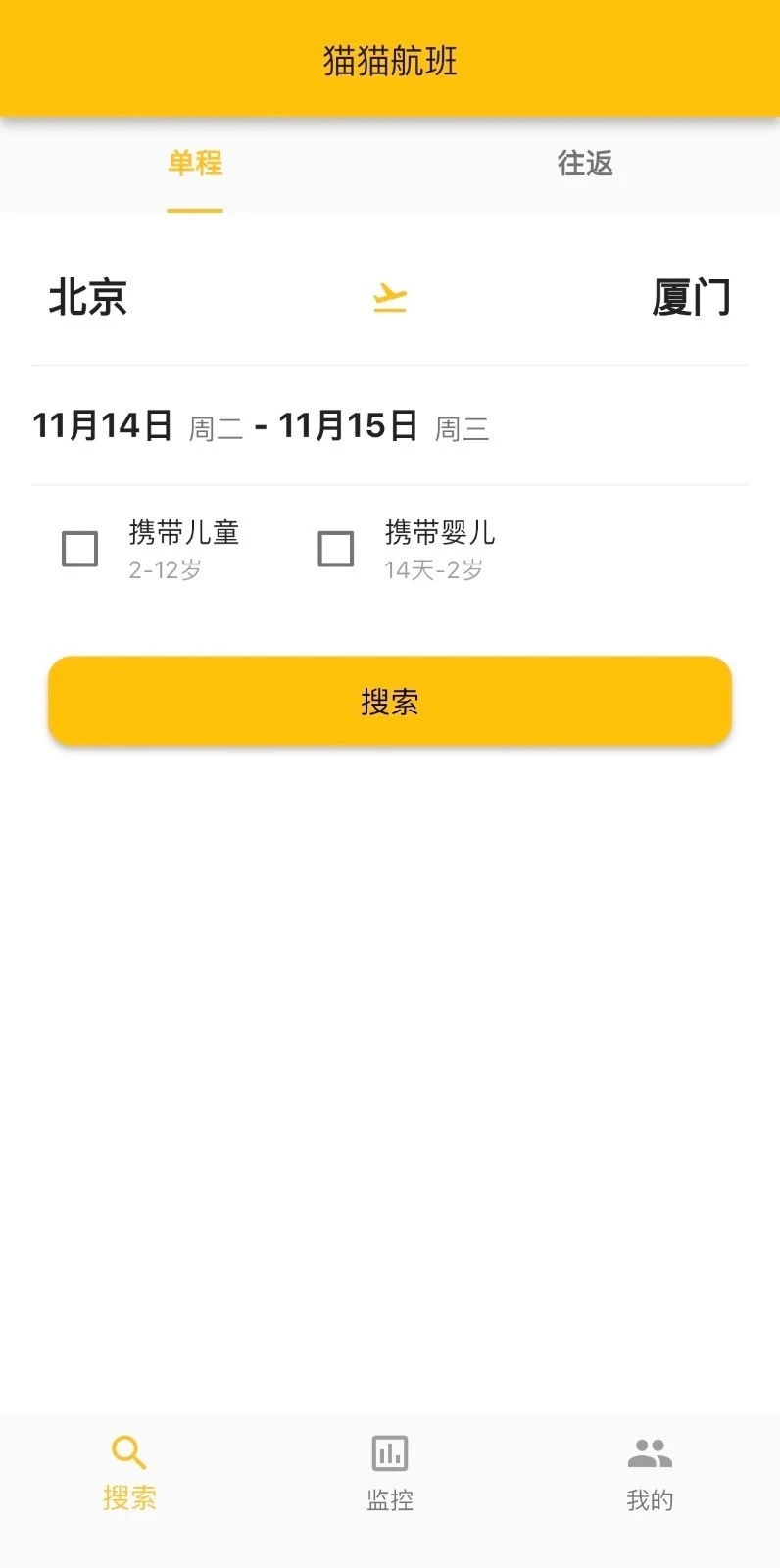The image size is (780, 1568).
Task: Tap the 我的 profile people icon
Action: [x=649, y=1451]
